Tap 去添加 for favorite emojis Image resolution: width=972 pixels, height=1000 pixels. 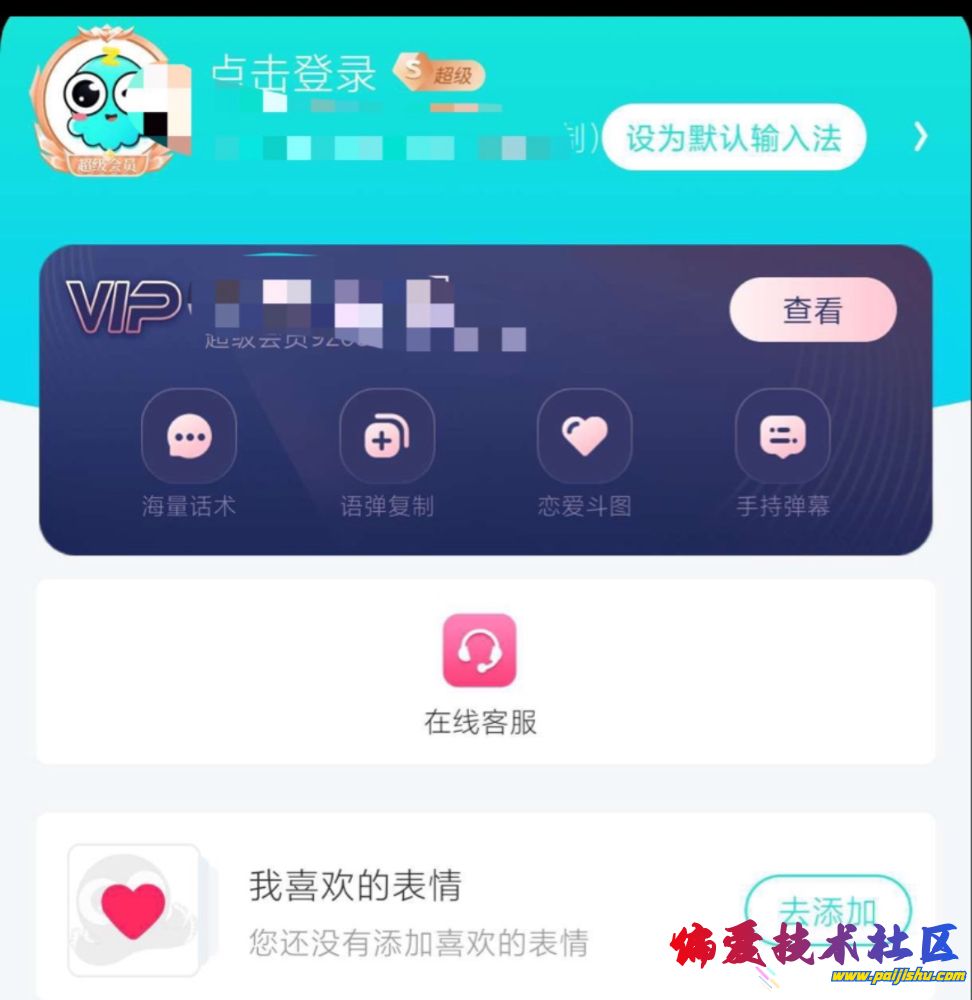828,911
